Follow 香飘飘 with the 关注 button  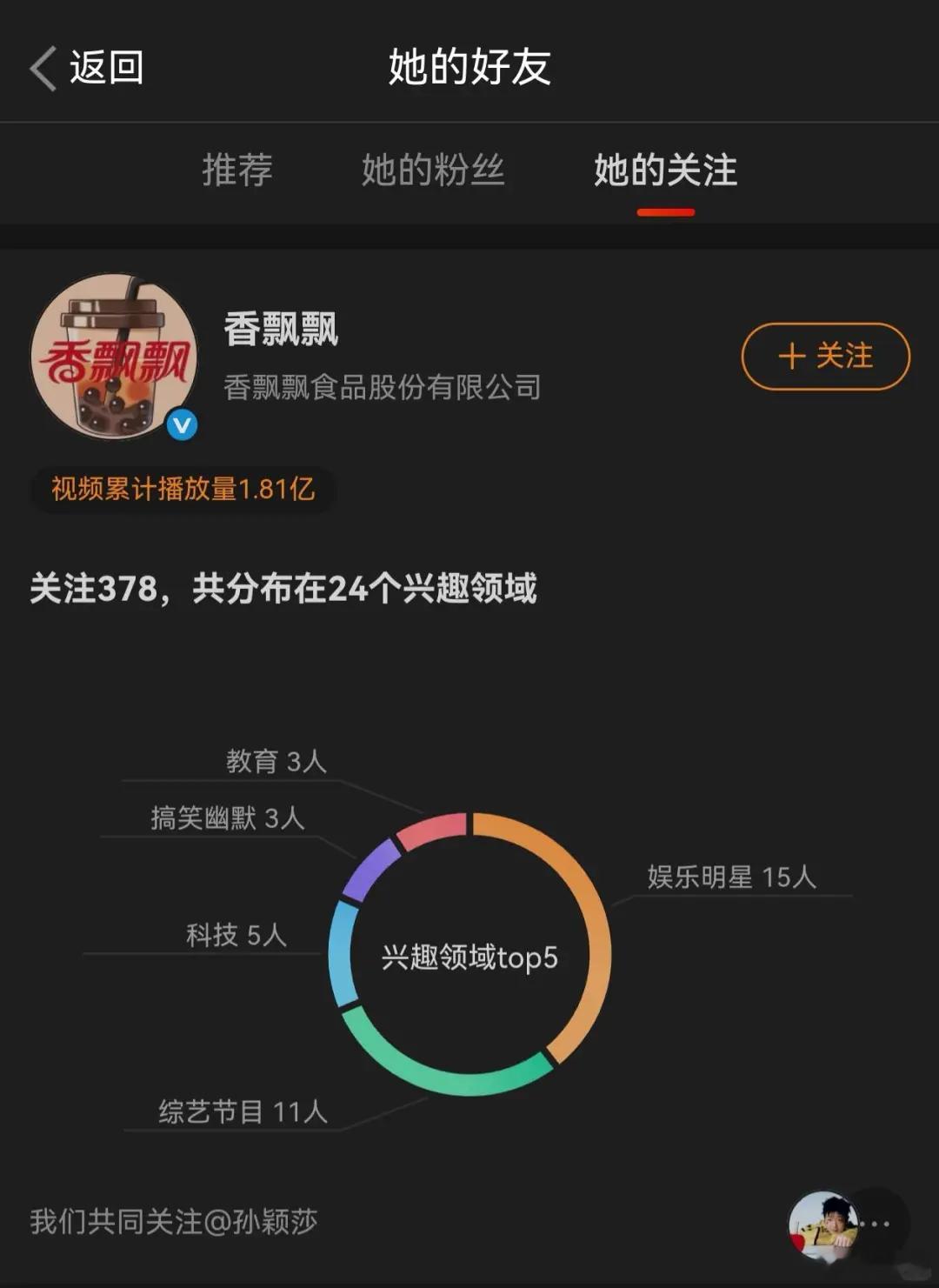click(x=825, y=357)
